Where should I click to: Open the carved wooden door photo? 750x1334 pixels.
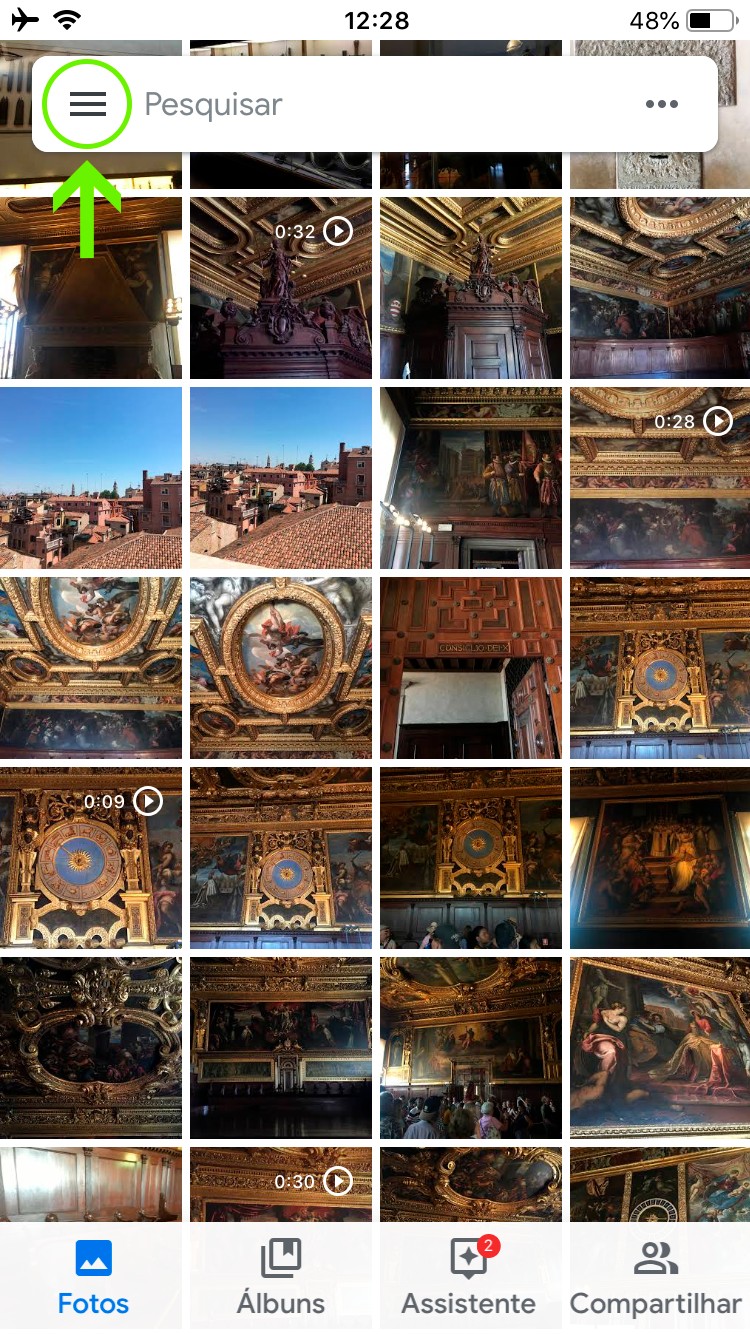click(x=471, y=668)
